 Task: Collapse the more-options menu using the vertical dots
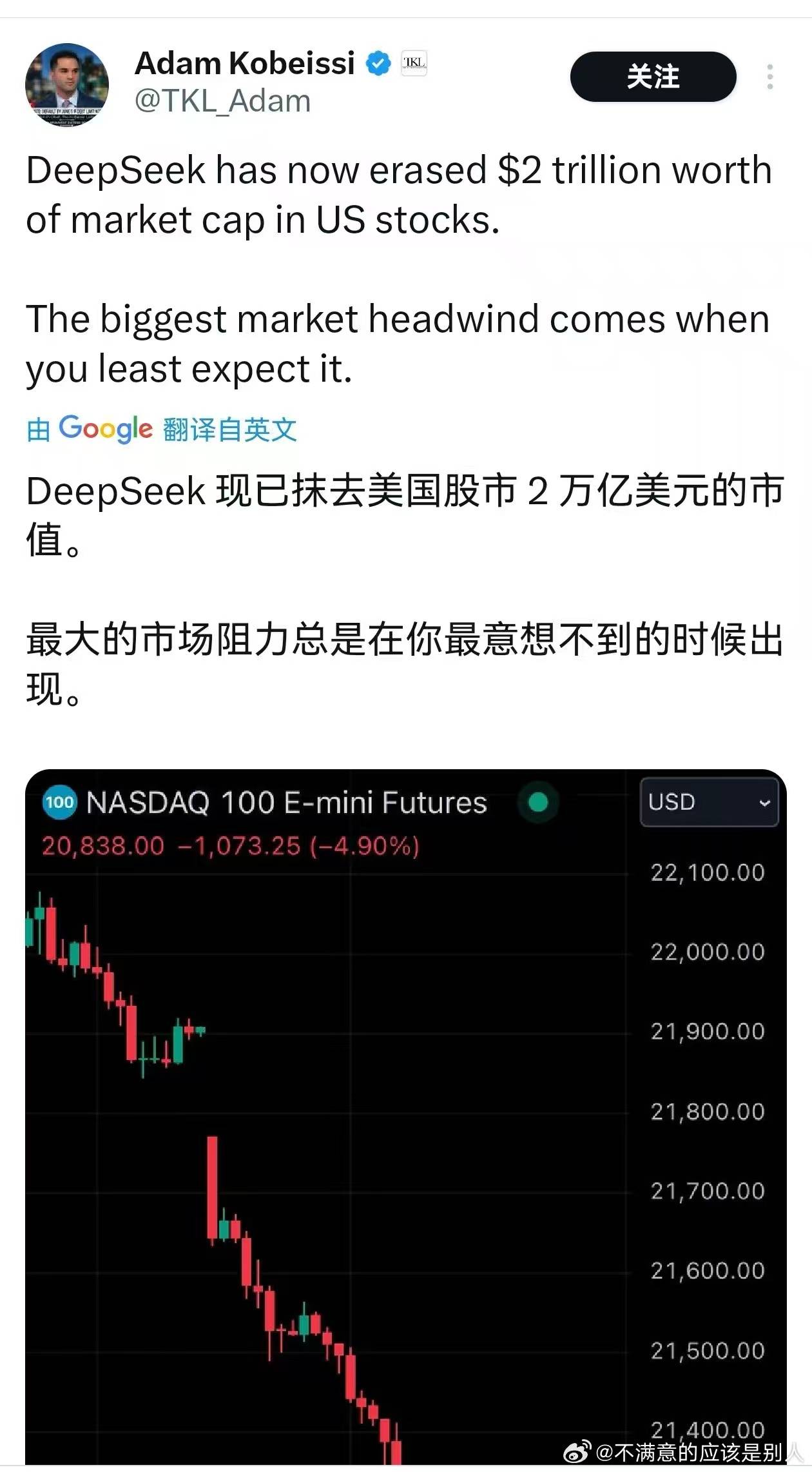770,76
